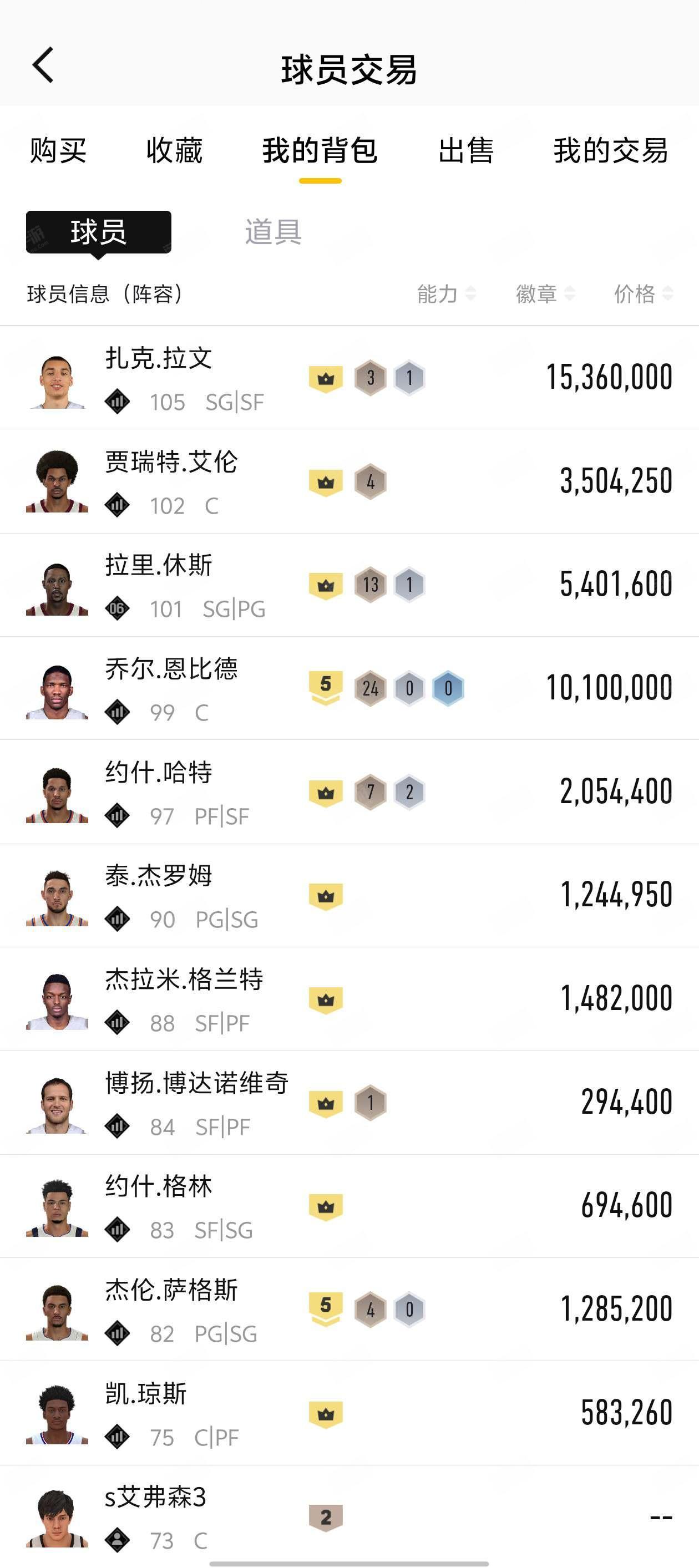Switch to the 购买 tab
699x1568 pixels.
click(58, 150)
